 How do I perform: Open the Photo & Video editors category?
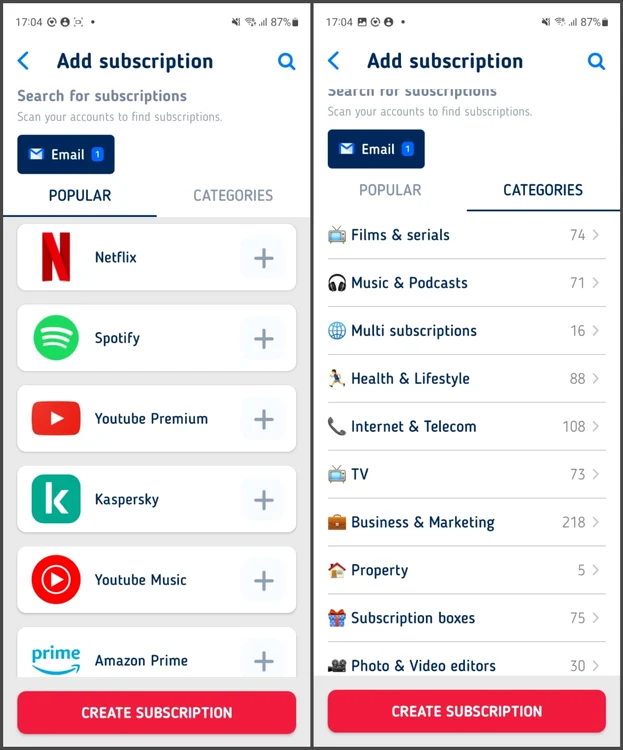click(x=466, y=664)
